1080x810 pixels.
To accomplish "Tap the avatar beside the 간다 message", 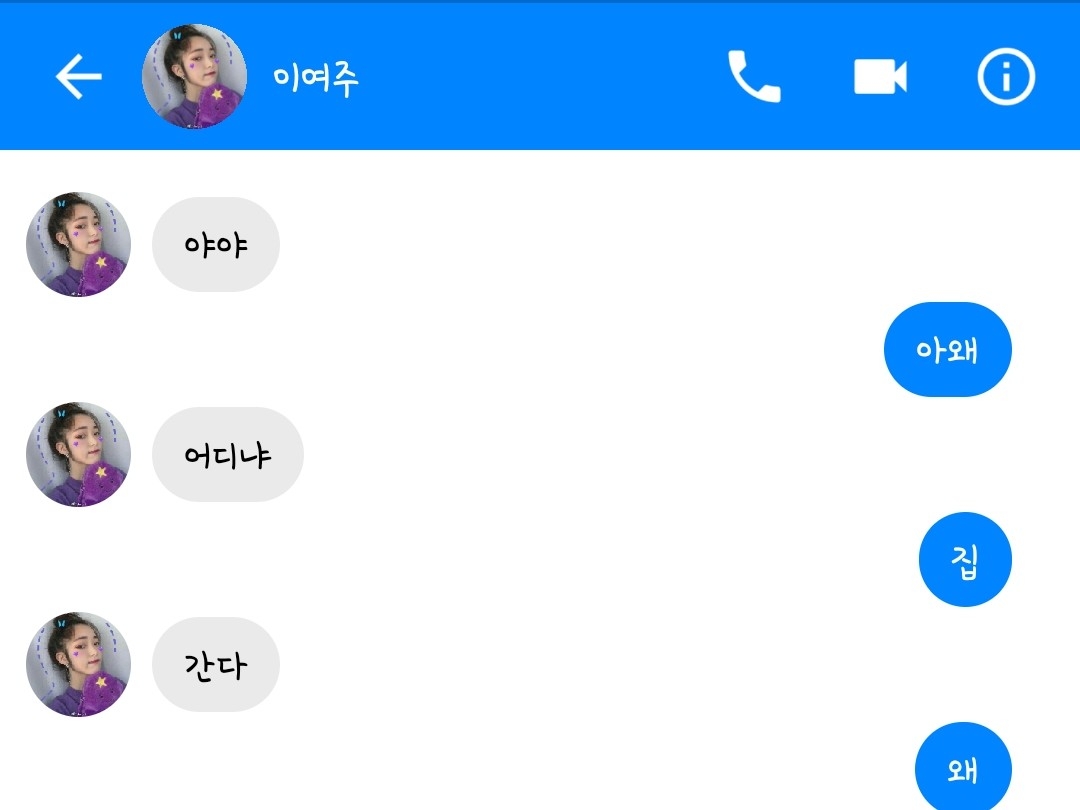I will pyautogui.click(x=78, y=665).
